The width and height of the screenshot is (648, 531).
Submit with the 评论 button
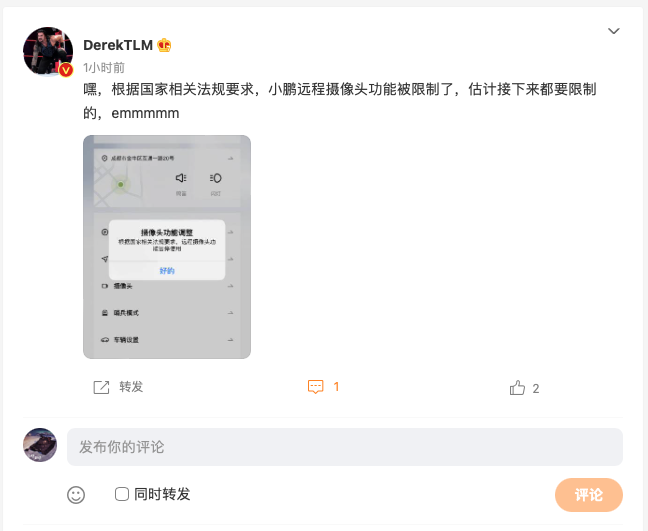pyautogui.click(x=588, y=495)
